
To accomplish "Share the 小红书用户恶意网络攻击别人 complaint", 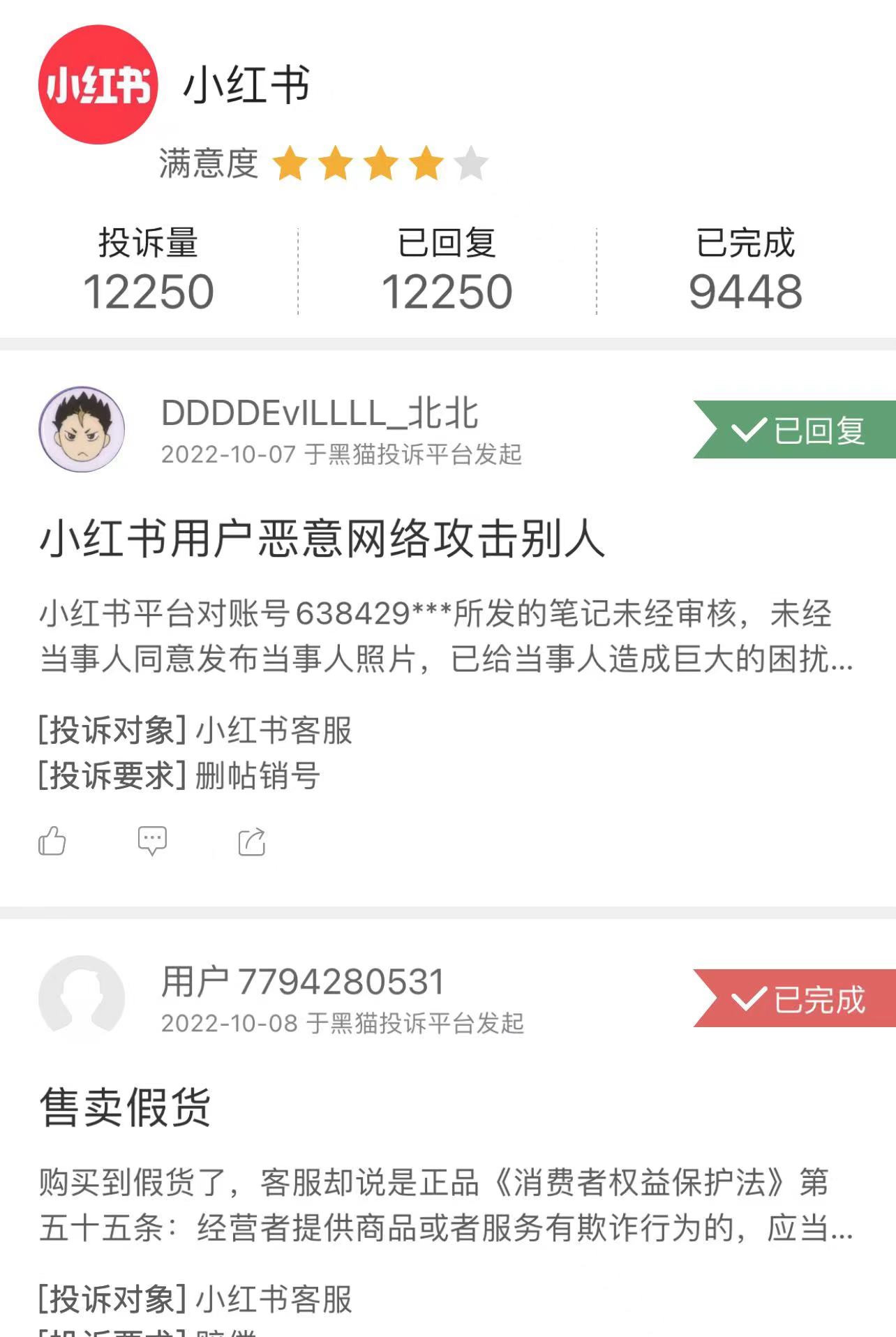I will pos(252,842).
